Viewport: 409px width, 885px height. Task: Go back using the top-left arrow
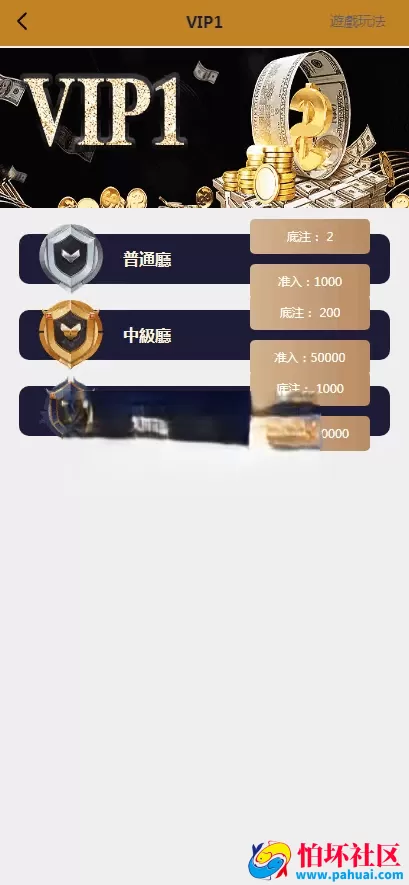coord(22,22)
